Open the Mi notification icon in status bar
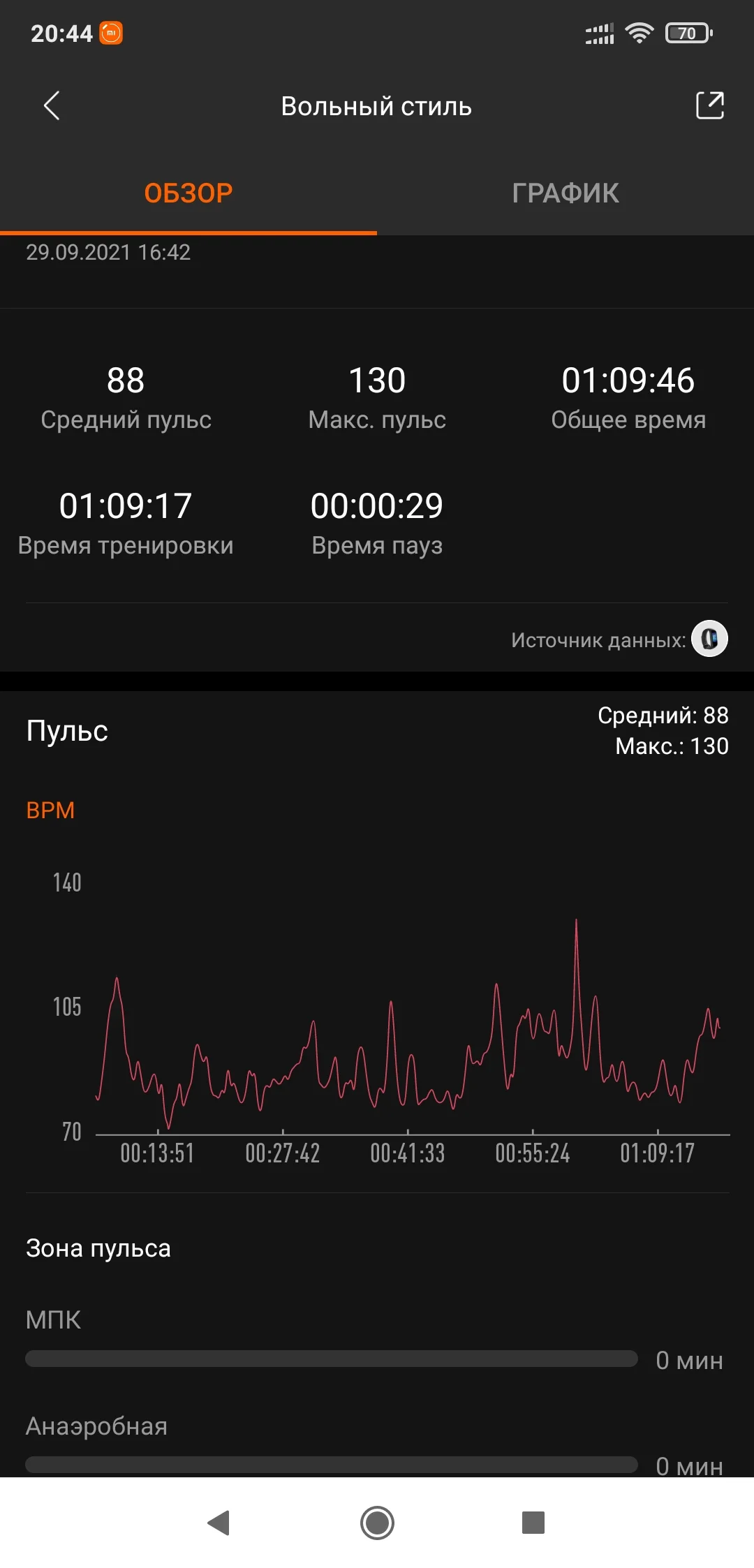 tap(112, 32)
